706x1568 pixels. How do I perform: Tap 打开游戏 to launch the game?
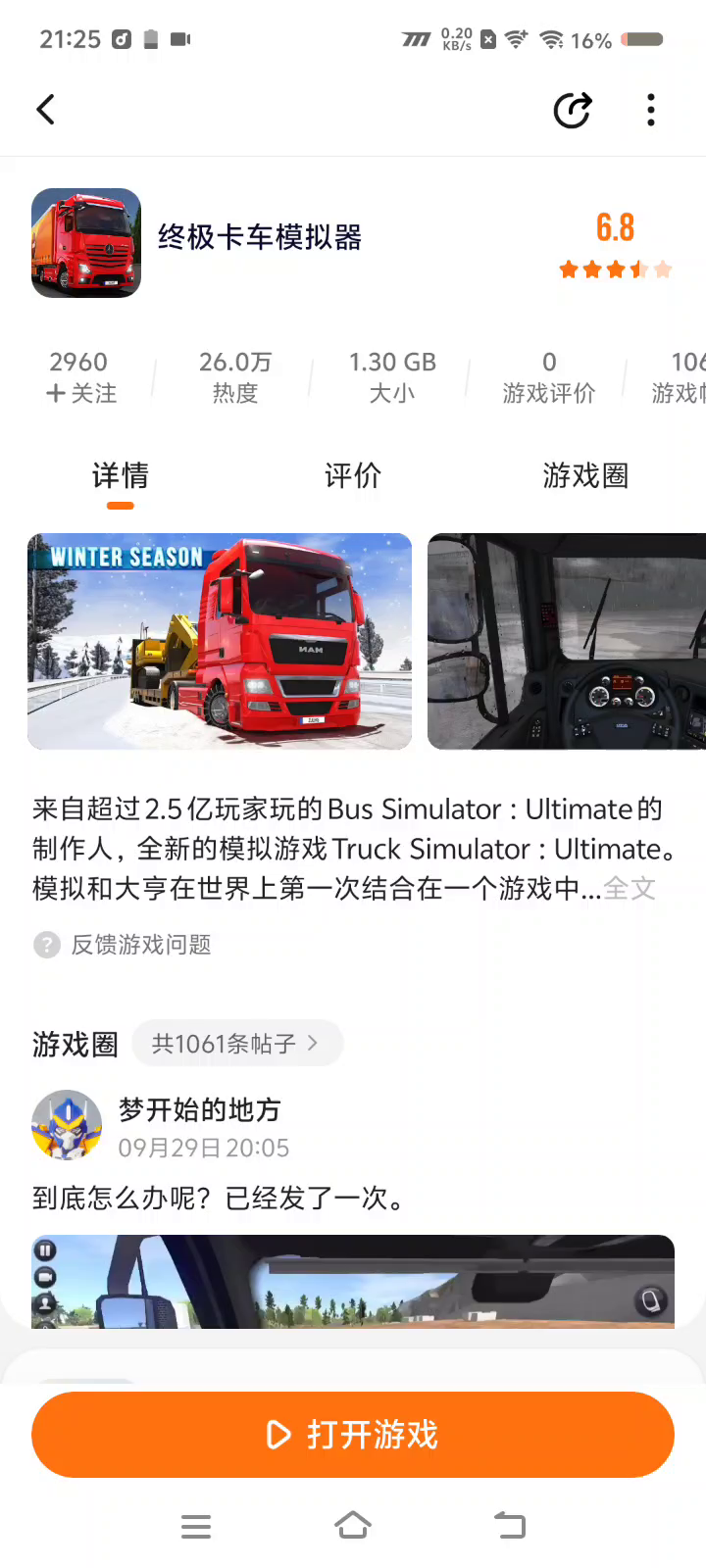pos(353,1435)
